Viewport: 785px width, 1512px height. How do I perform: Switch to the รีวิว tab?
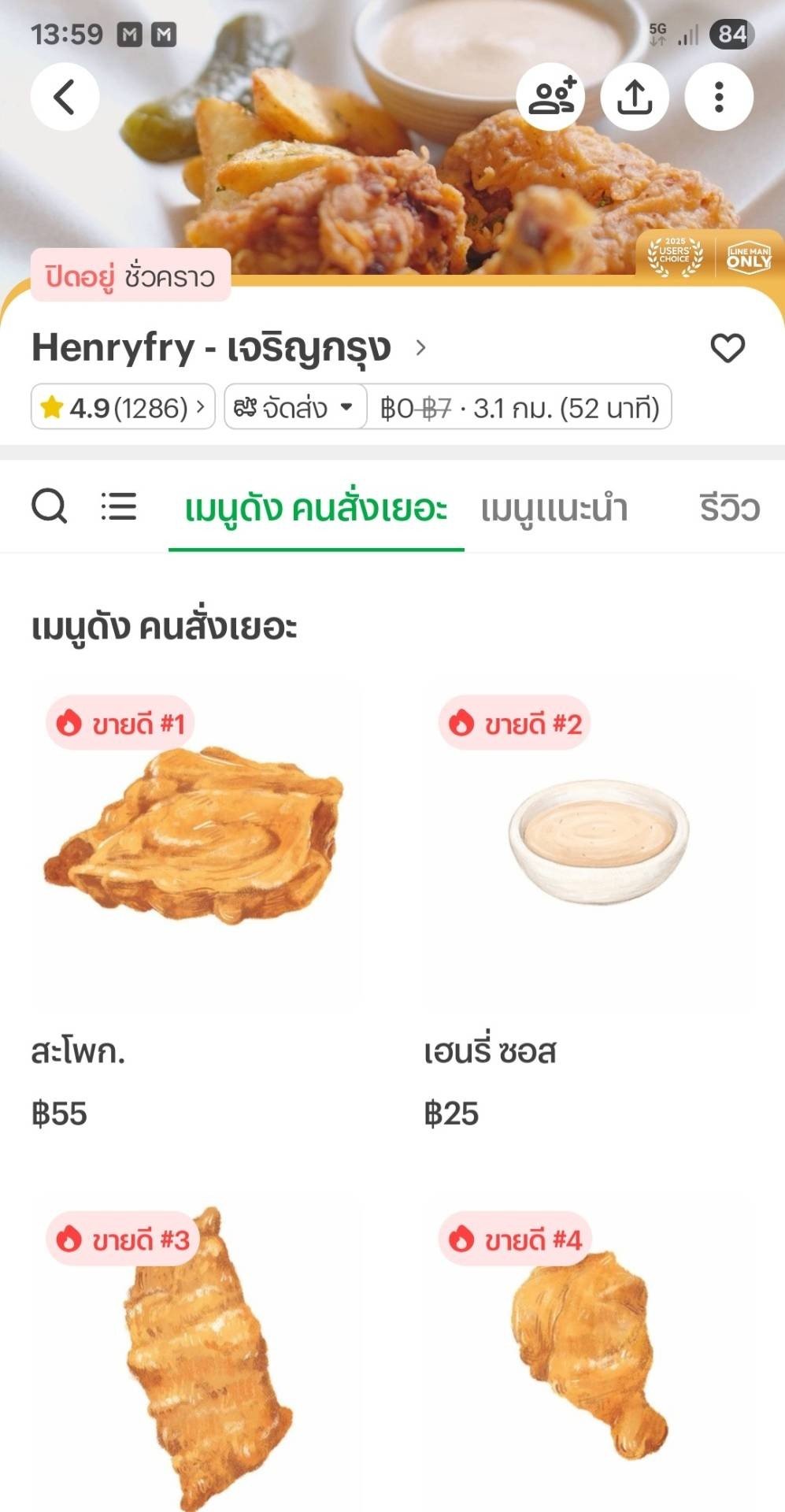[729, 509]
